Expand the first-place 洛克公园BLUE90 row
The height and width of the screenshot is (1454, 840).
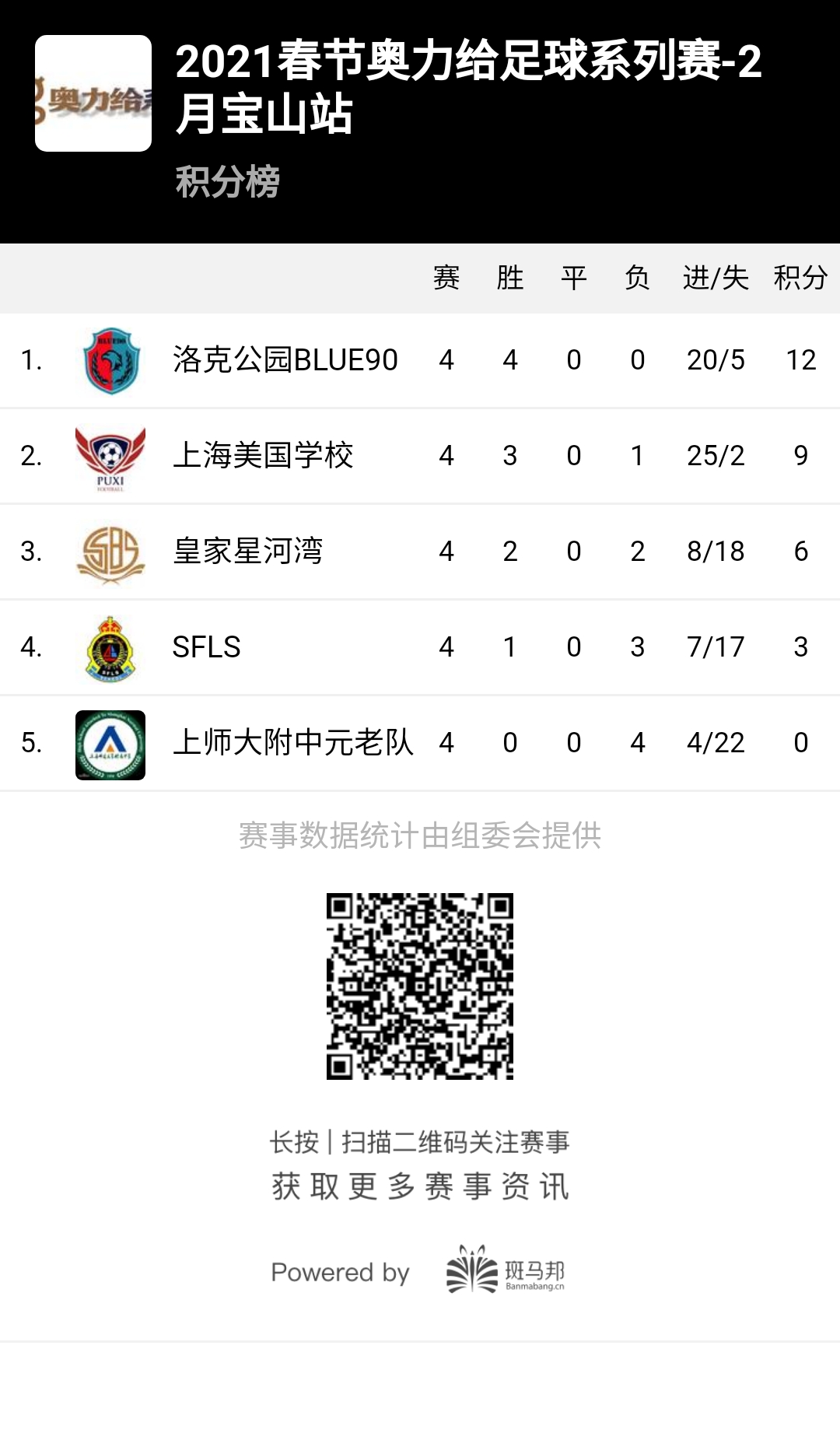pyautogui.click(x=420, y=359)
